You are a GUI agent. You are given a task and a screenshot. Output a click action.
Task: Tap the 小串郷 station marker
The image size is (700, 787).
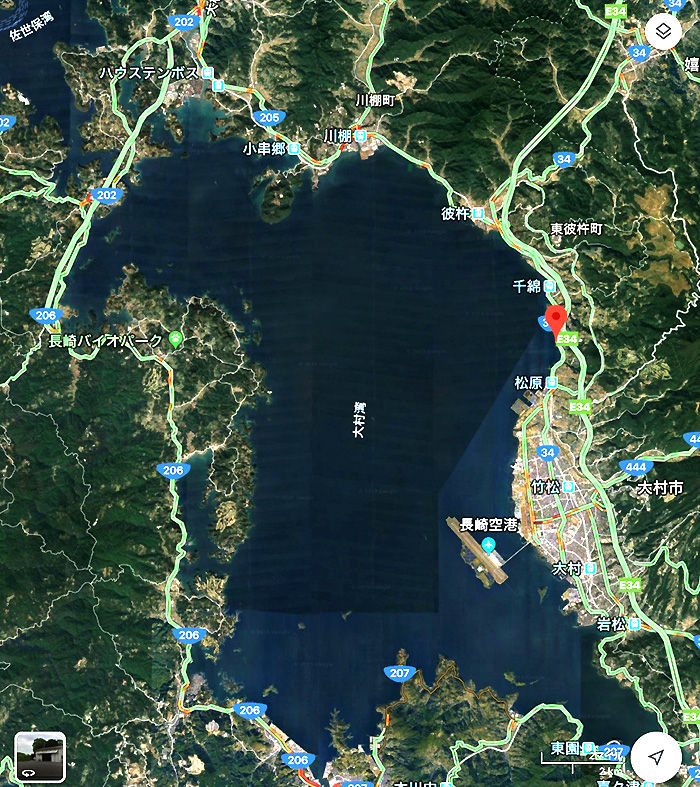297,147
